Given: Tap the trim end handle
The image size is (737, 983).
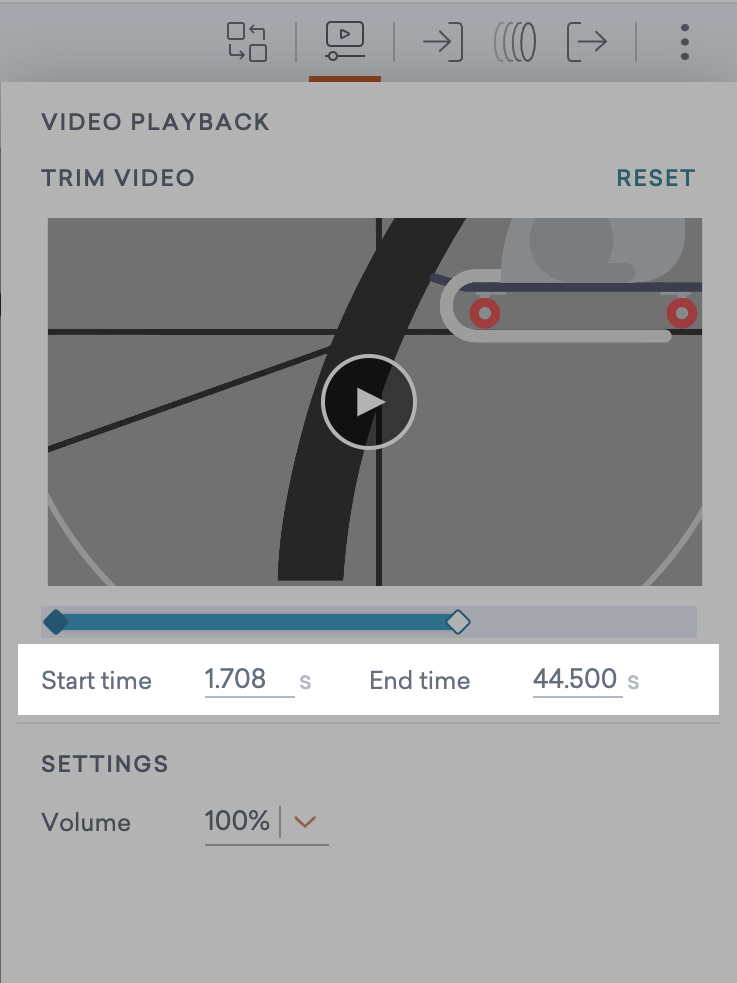Looking at the screenshot, I should 458,622.
